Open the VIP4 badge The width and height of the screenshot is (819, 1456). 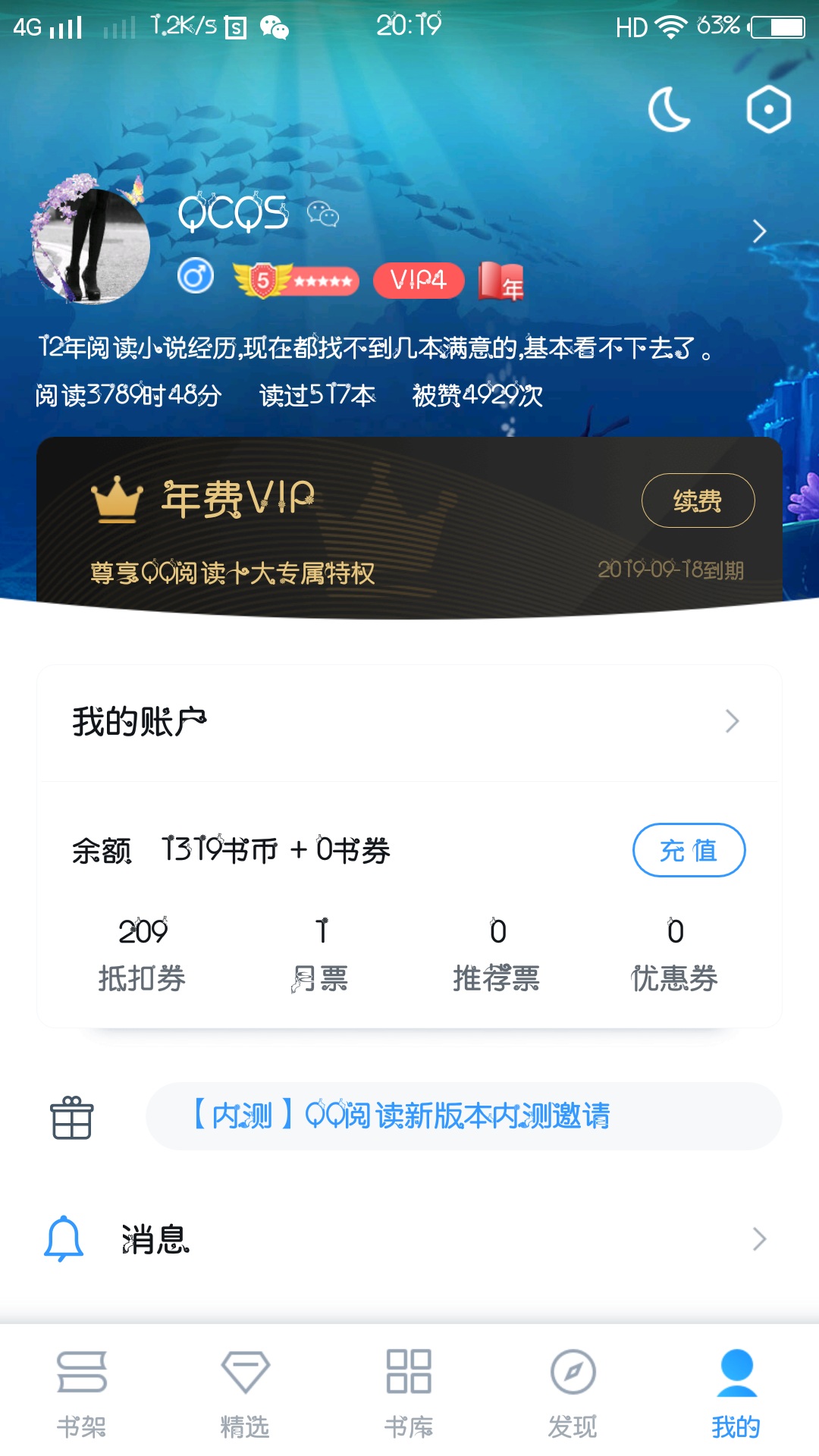point(419,281)
